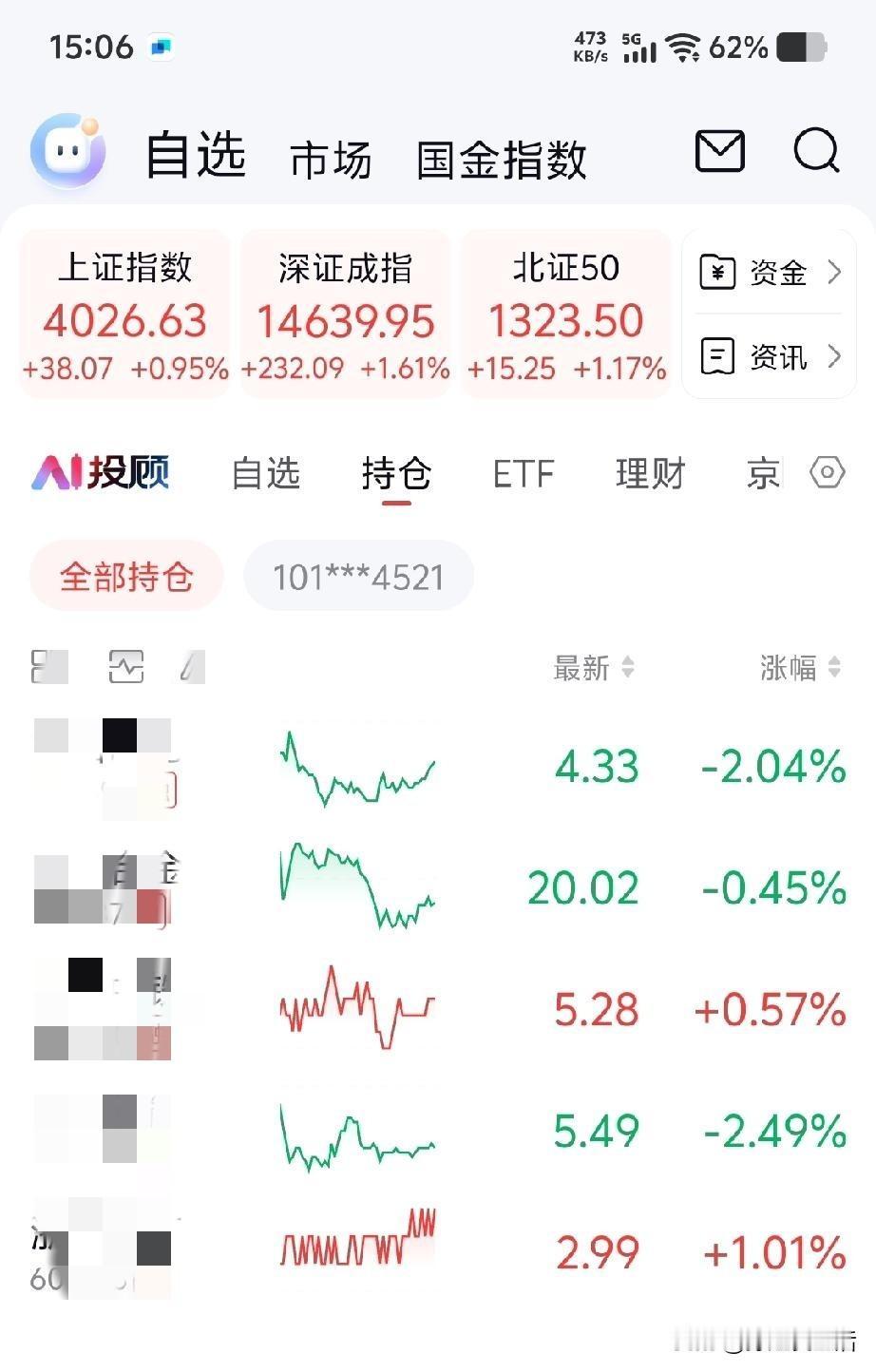Expand the 资金 section chevron
The height and width of the screenshot is (1372, 876).
coord(835,272)
